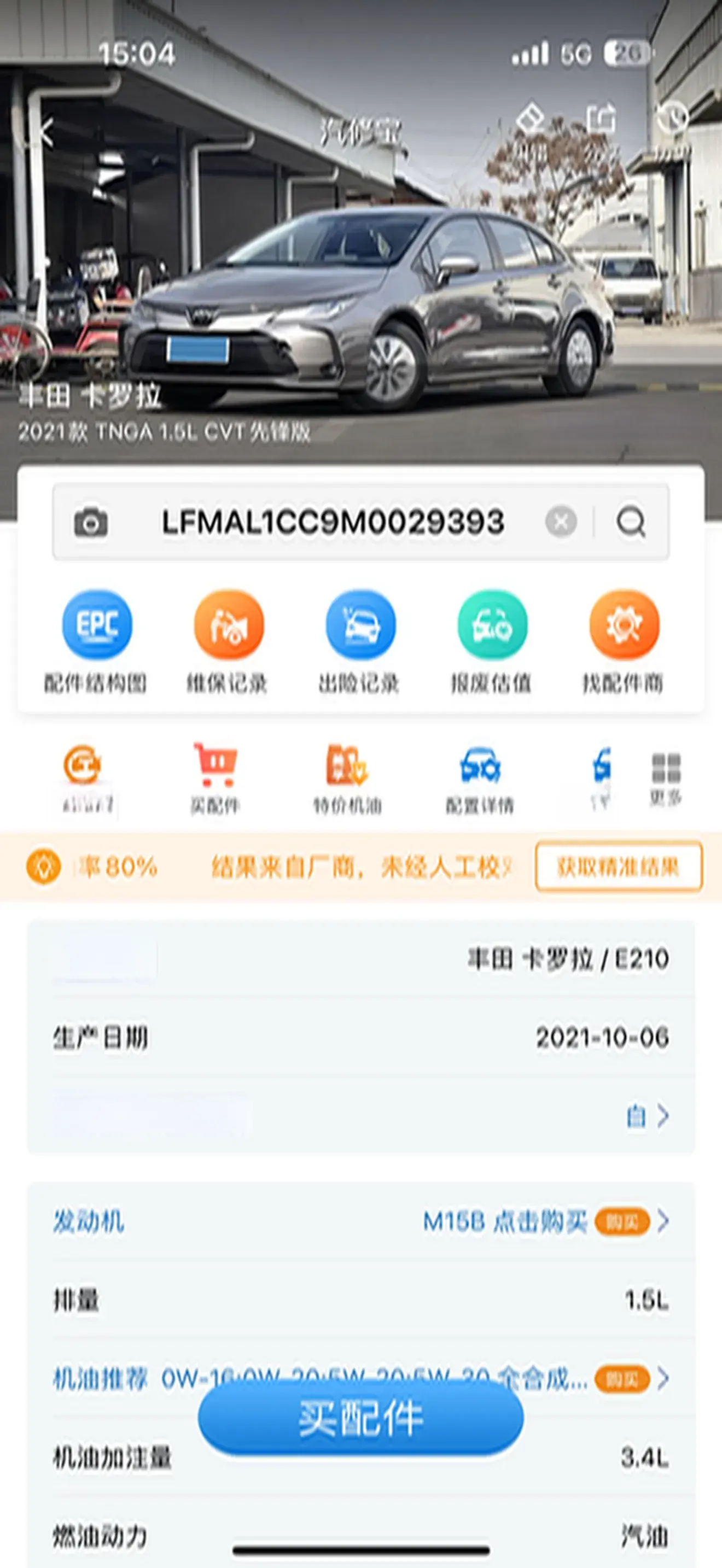Image resolution: width=722 pixels, height=1568 pixels.
Task: Scan a VIN with the camera icon
Action: 91,522
